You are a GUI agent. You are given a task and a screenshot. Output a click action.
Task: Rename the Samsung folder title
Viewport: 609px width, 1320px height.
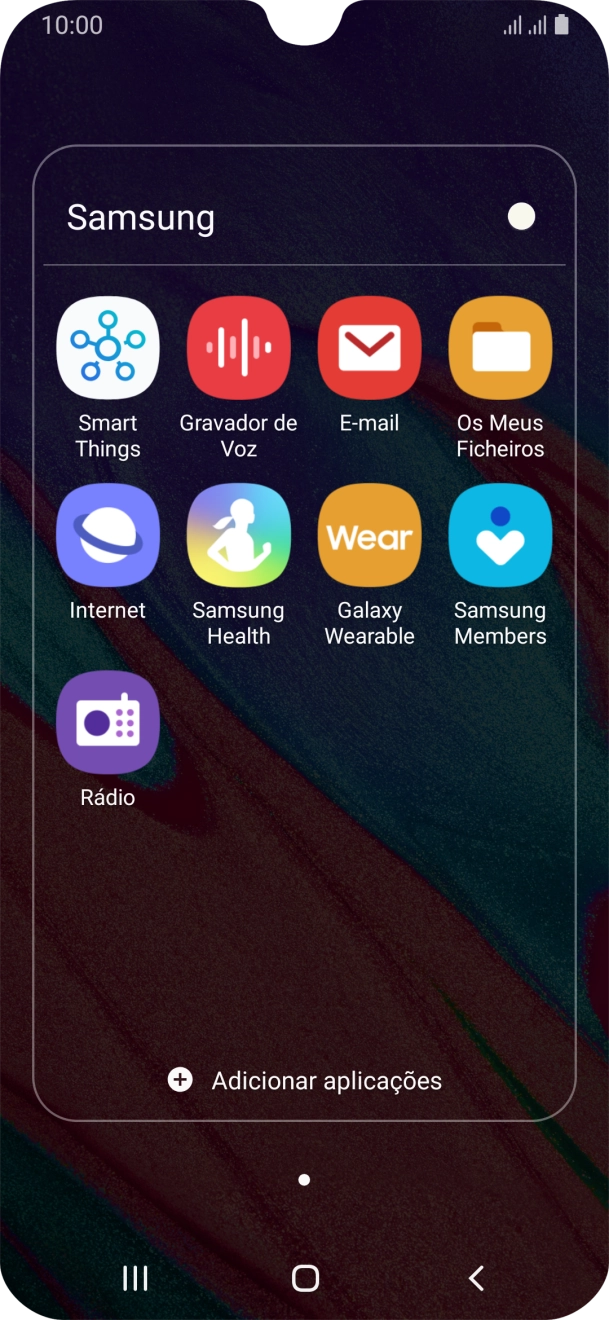141,218
